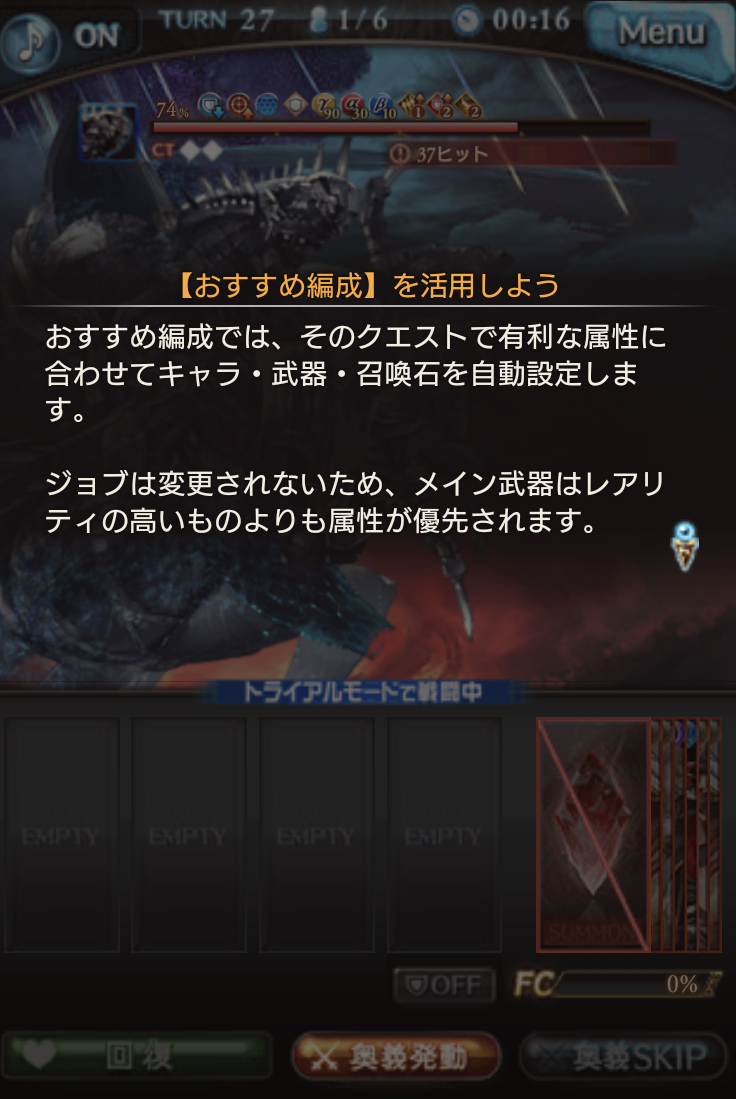Open the Menu button
This screenshot has width=736, height=1099.
660,32
